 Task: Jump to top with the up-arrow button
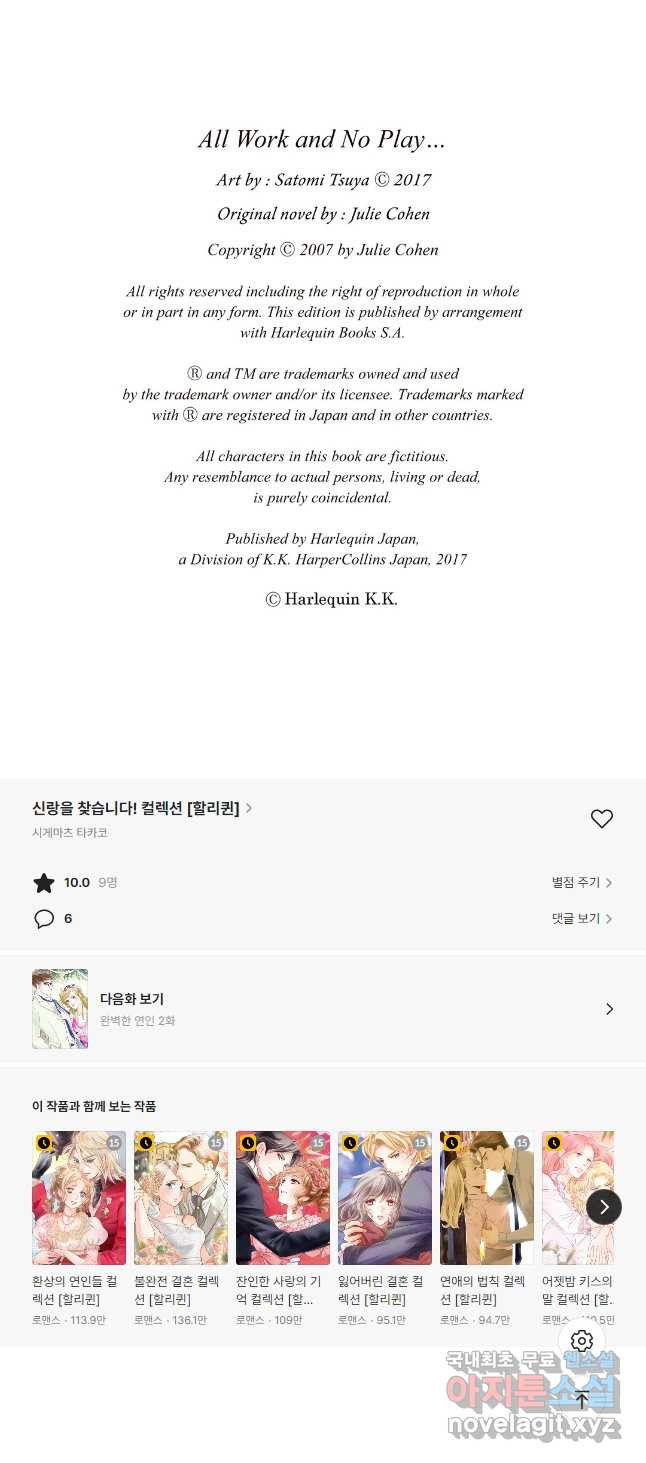click(582, 1400)
